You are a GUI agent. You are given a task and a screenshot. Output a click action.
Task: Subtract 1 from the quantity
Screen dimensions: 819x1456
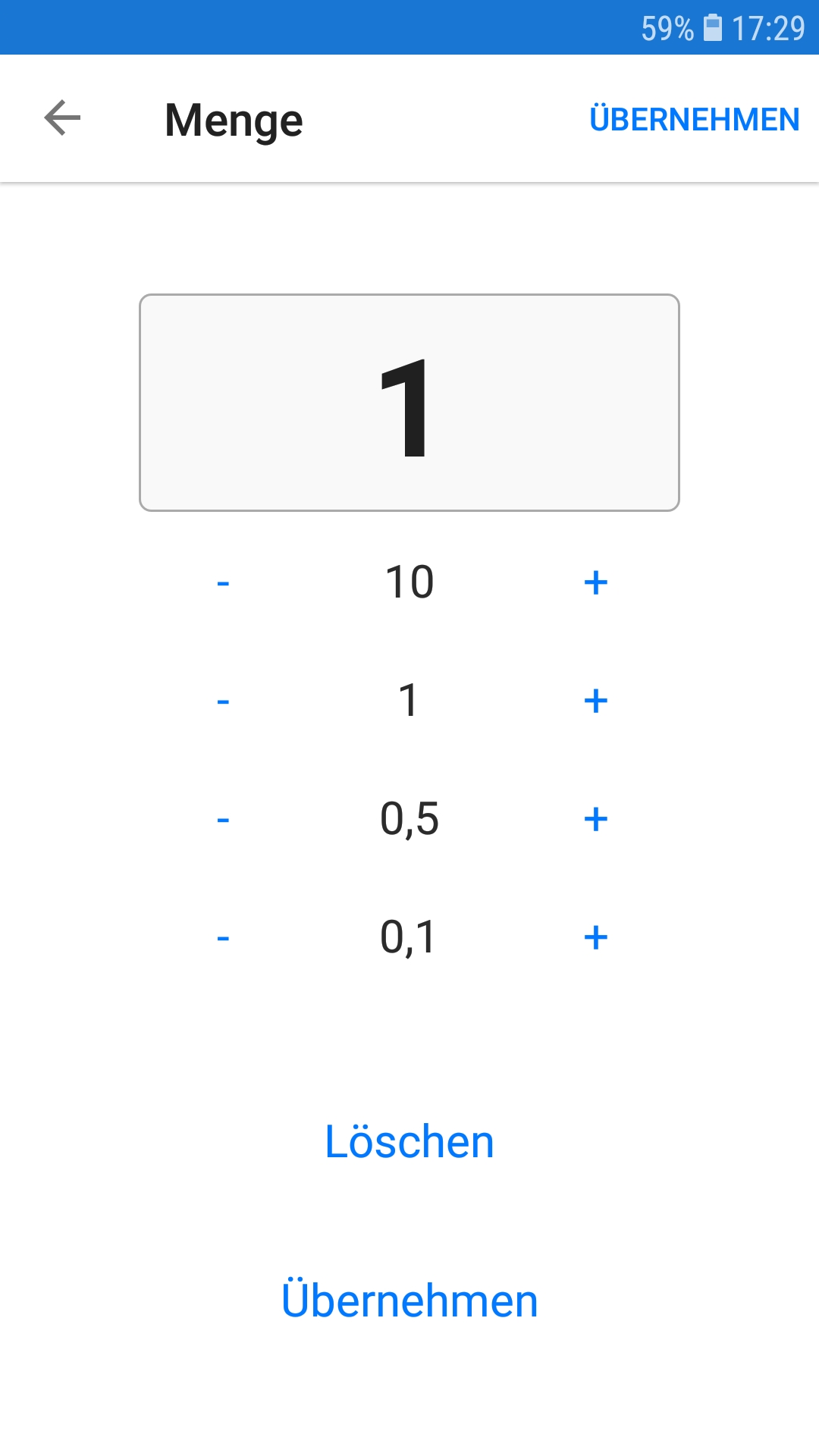pyautogui.click(x=223, y=701)
